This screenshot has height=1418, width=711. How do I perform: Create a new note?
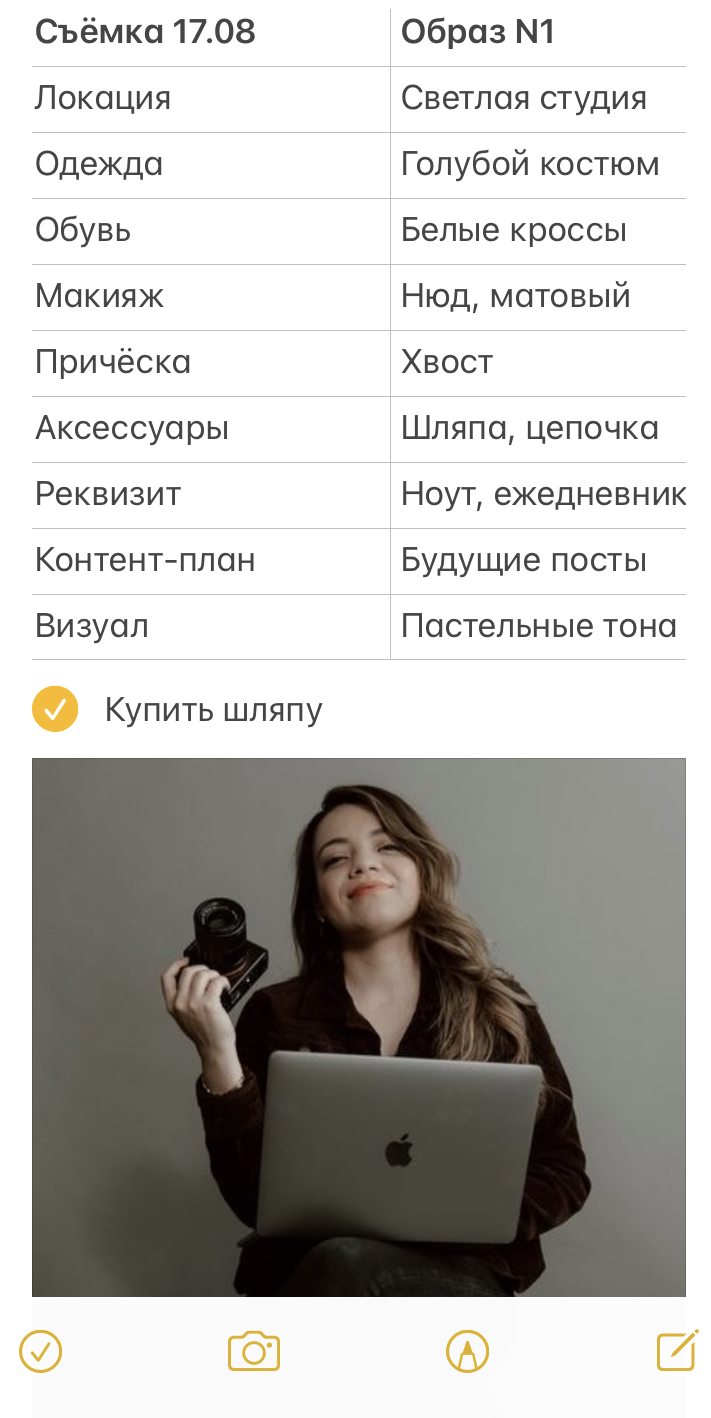[x=677, y=1351]
